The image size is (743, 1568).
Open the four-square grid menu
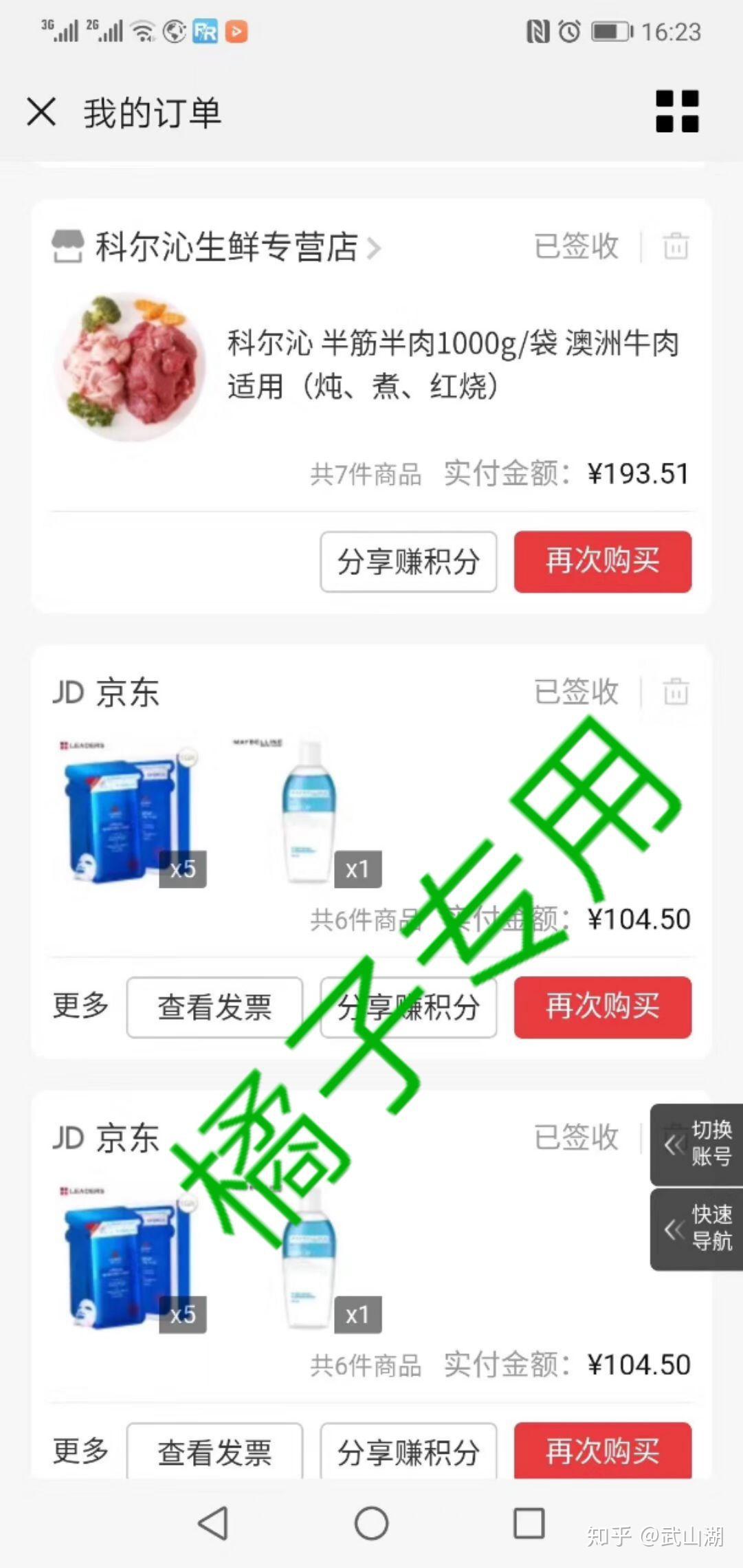[677, 111]
